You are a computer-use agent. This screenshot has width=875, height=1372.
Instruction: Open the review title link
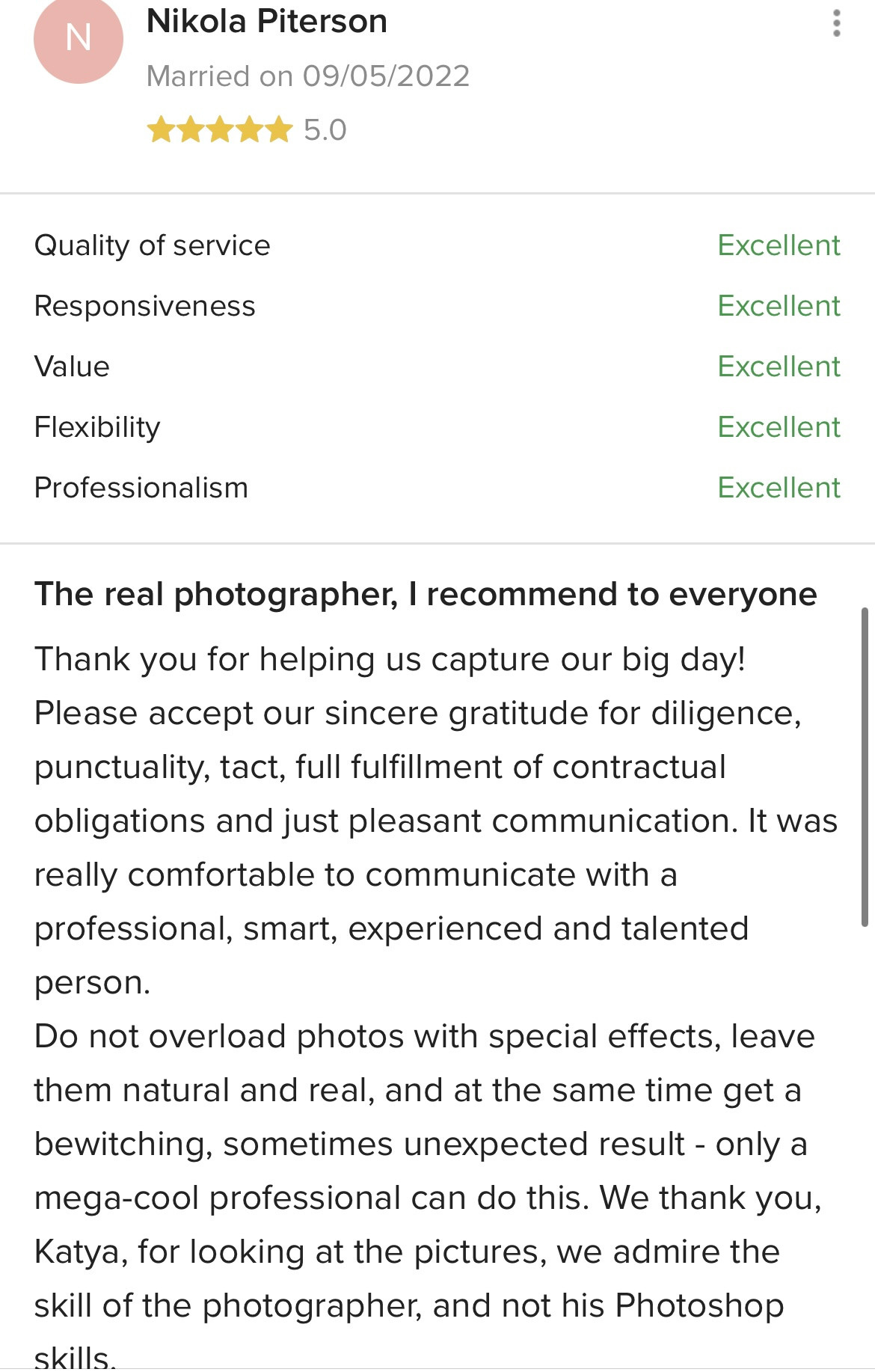click(426, 595)
